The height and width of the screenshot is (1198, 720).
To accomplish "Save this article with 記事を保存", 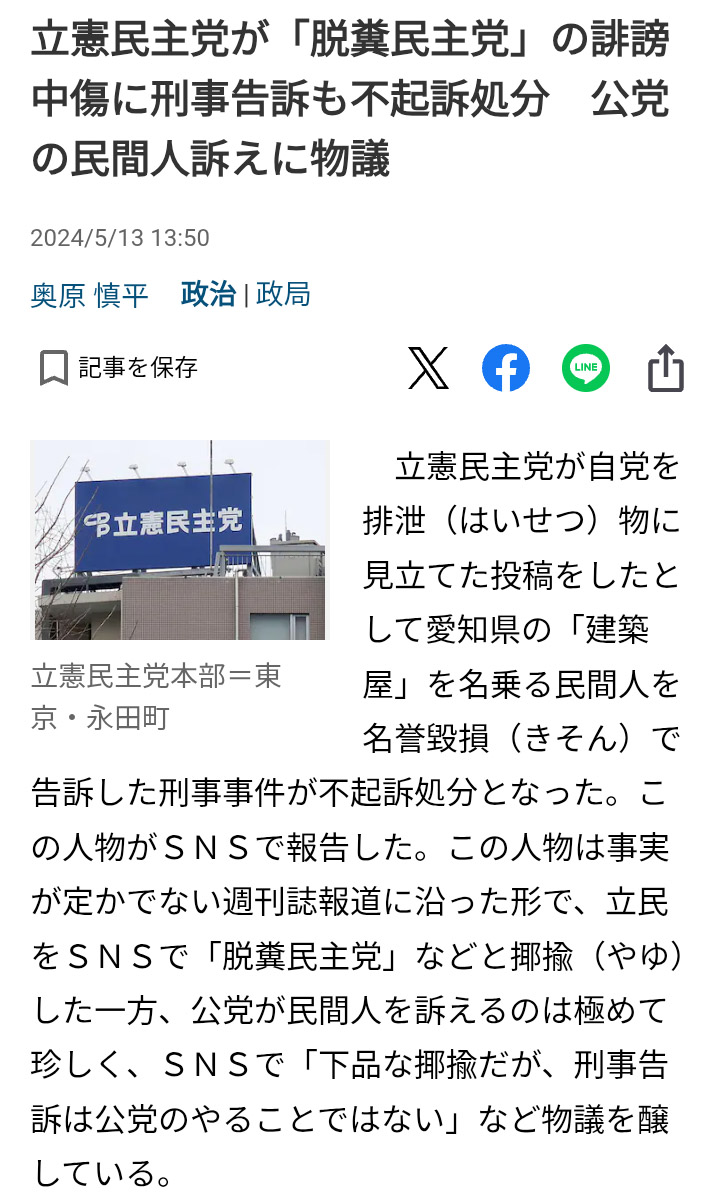I will pos(119,367).
